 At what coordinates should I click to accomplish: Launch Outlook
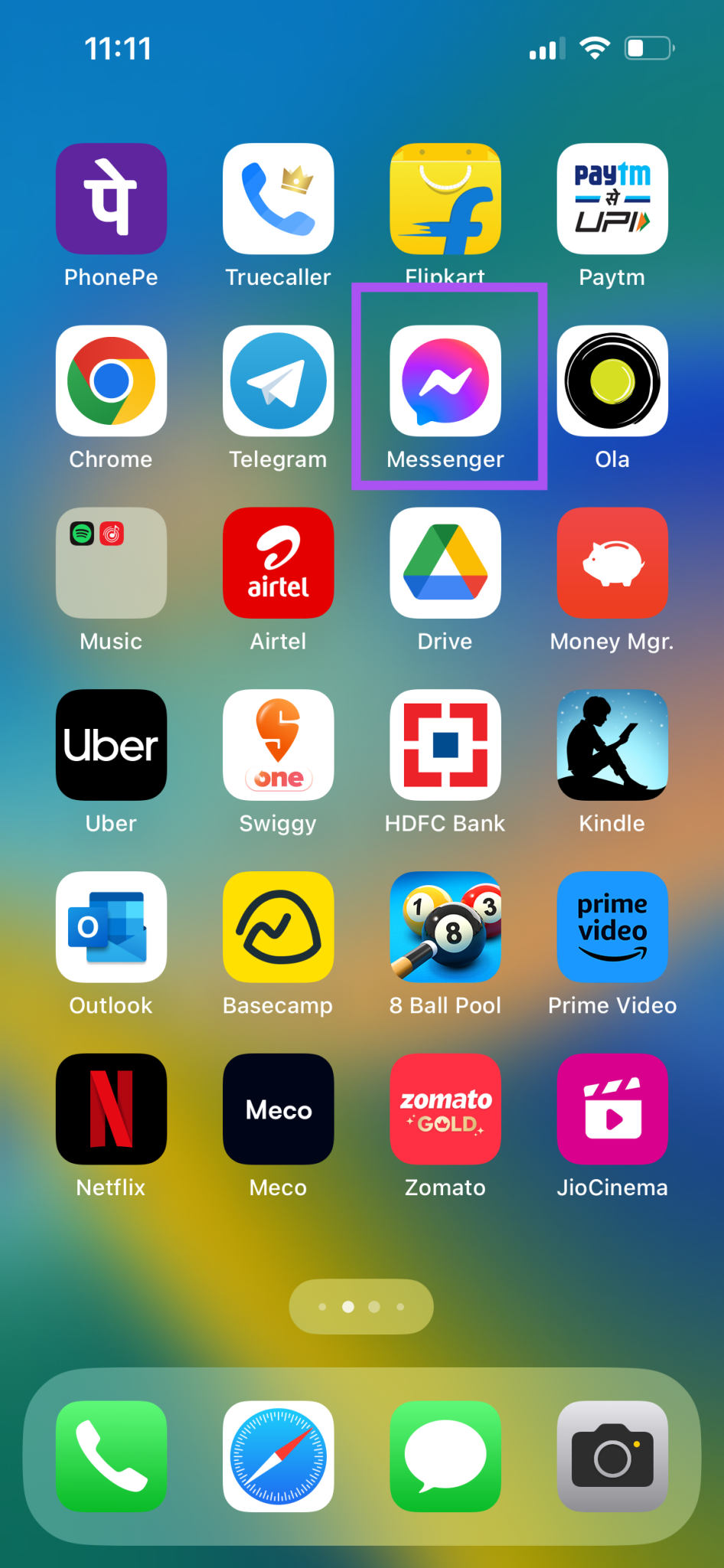pos(111,927)
